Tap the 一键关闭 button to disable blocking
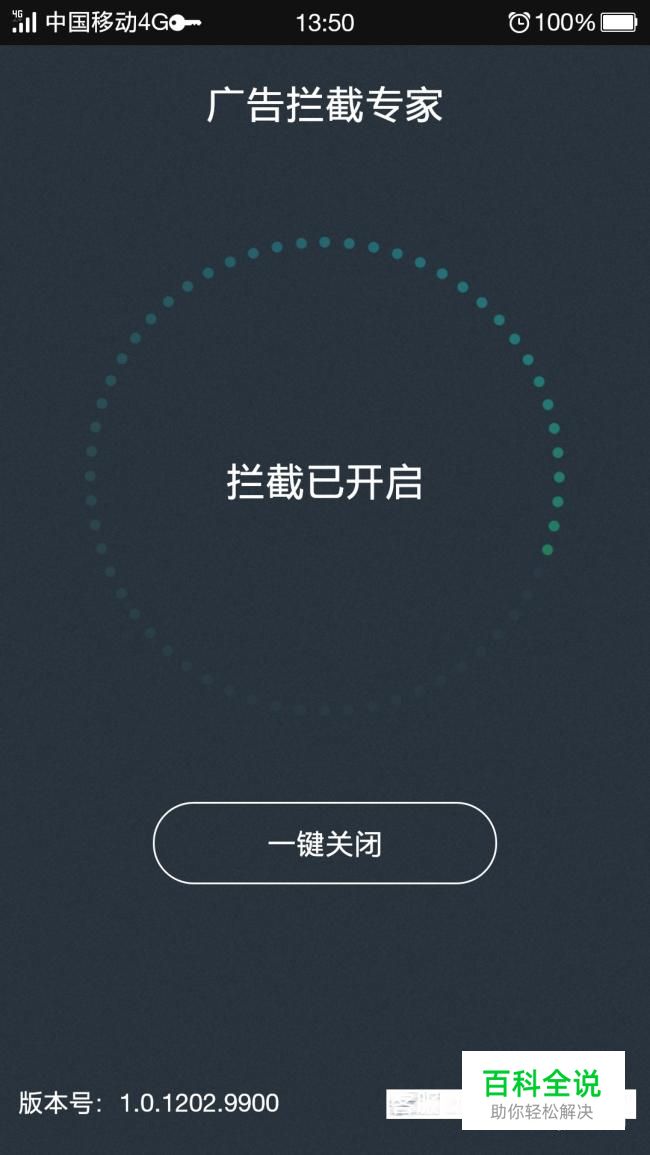Screen dimensions: 650x1155 (x=324, y=843)
